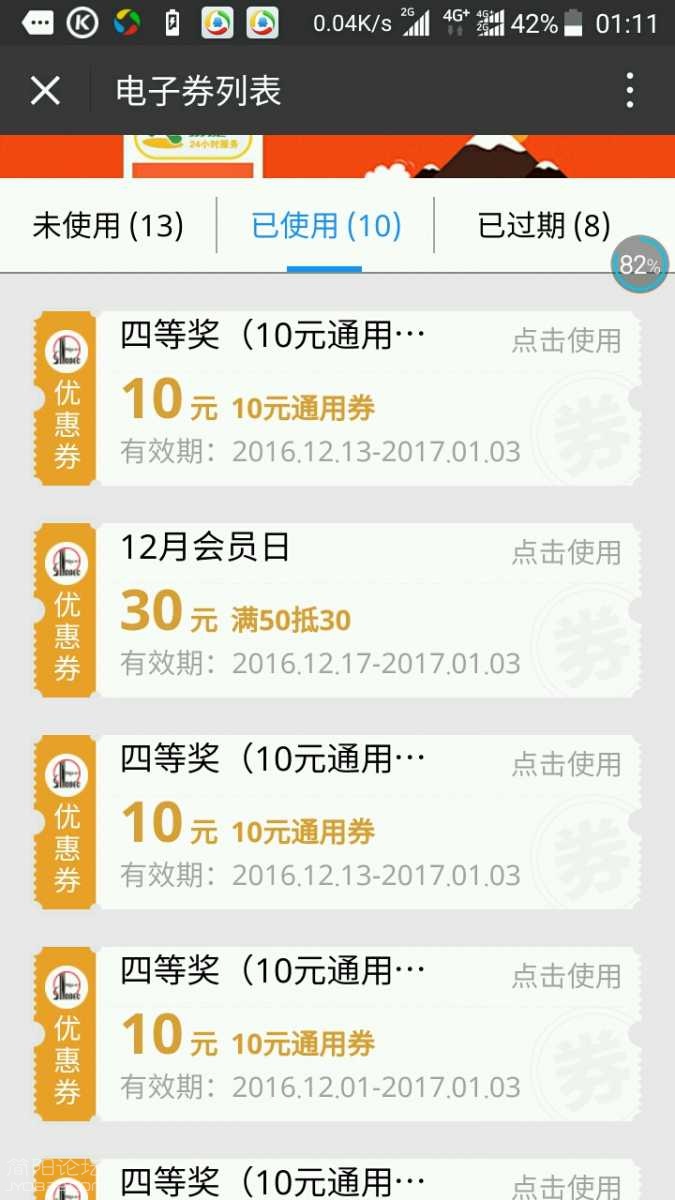Select the 已使用 (10) tab

coord(326,226)
